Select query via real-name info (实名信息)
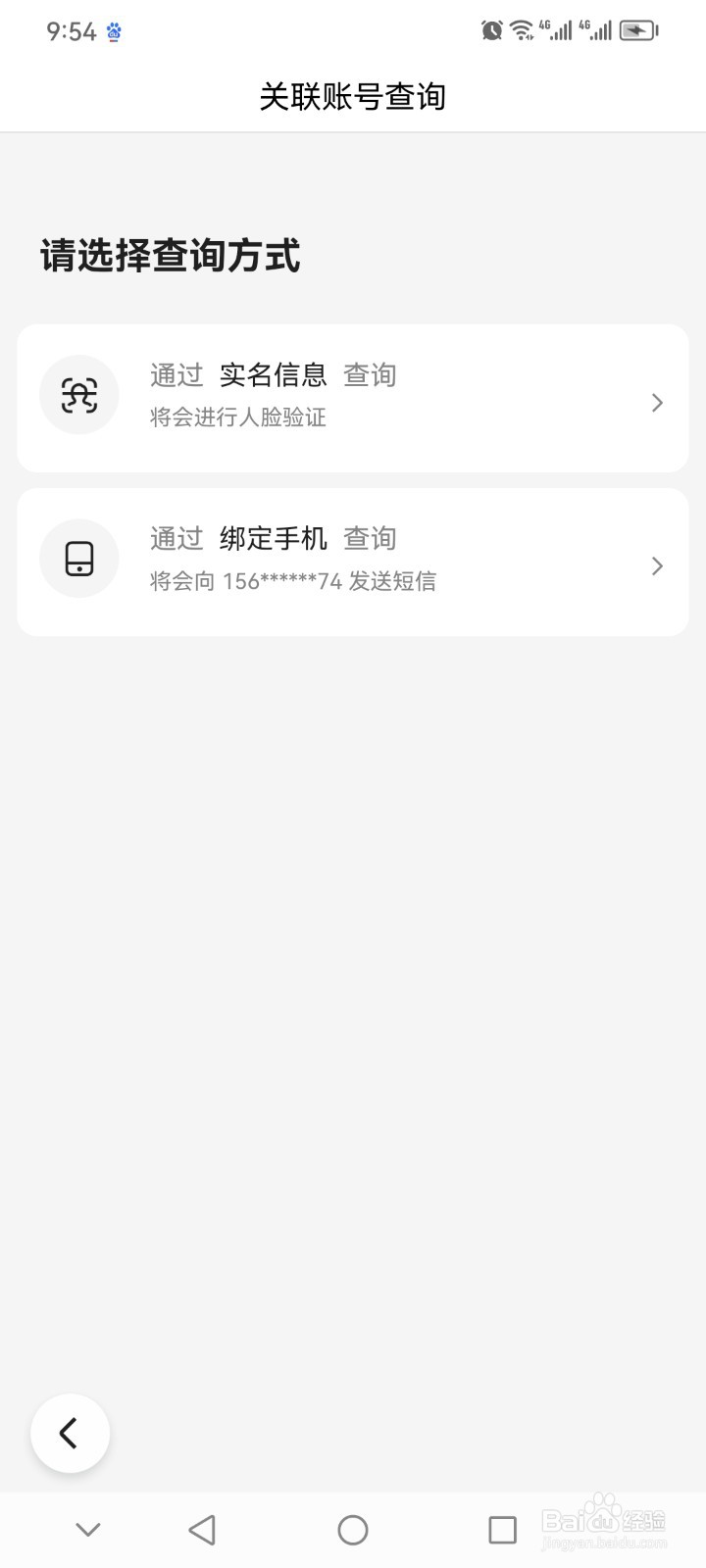The height and width of the screenshot is (1568, 706). [x=353, y=398]
